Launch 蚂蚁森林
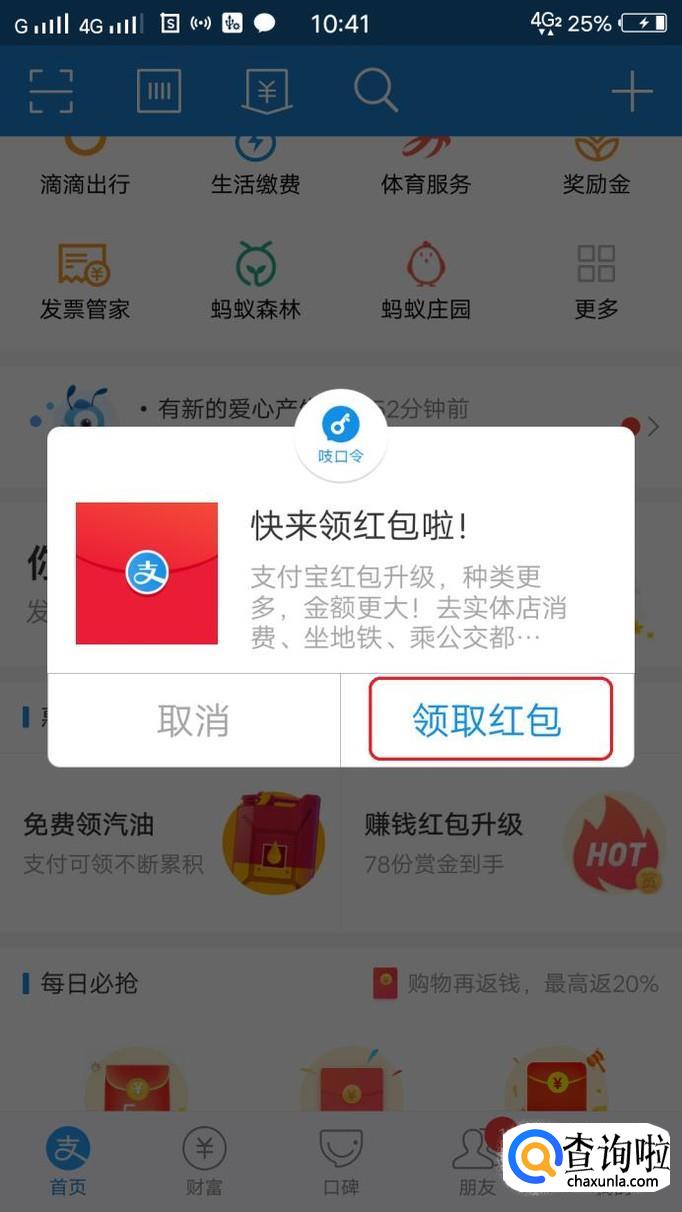The height and width of the screenshot is (1212, 682). click(x=256, y=283)
